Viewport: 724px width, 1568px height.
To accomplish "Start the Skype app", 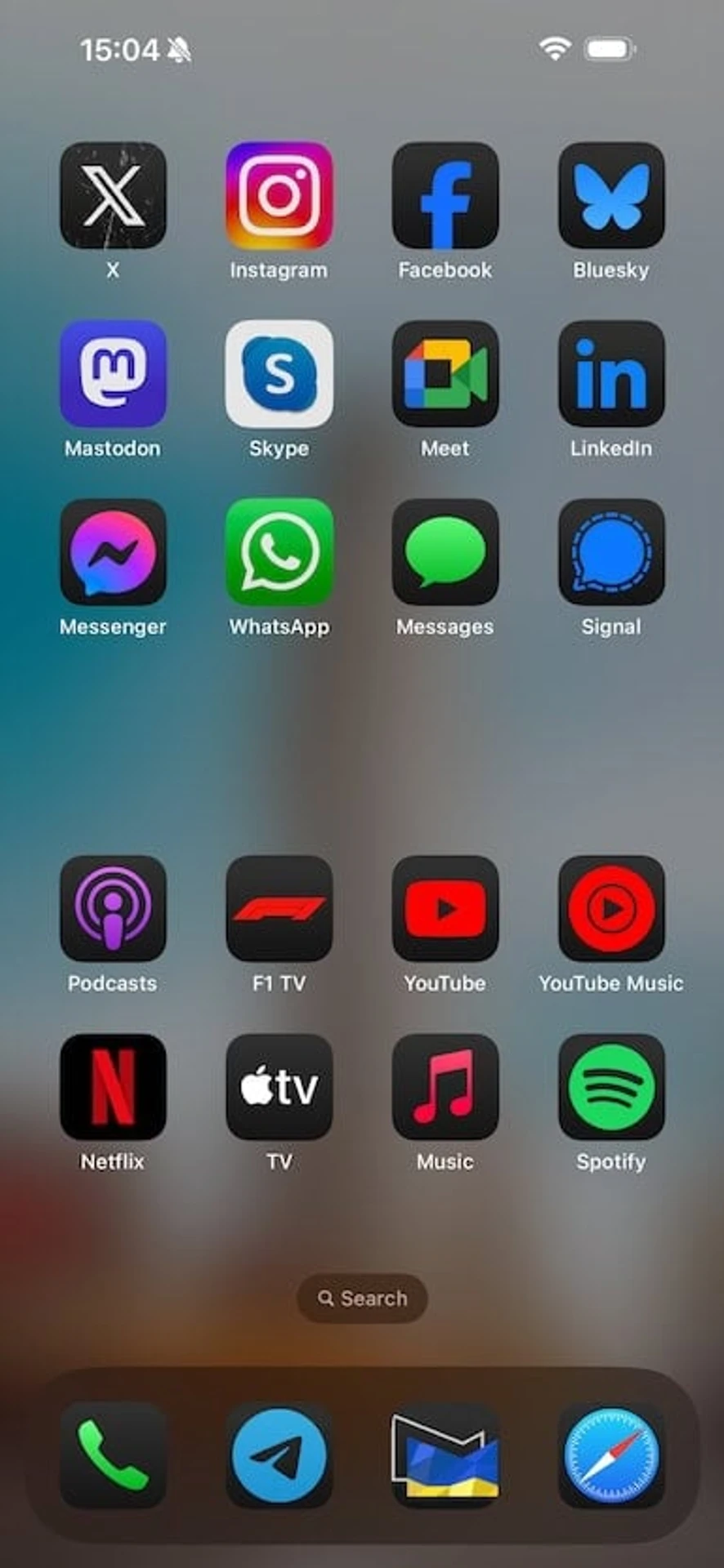I will pos(279,374).
